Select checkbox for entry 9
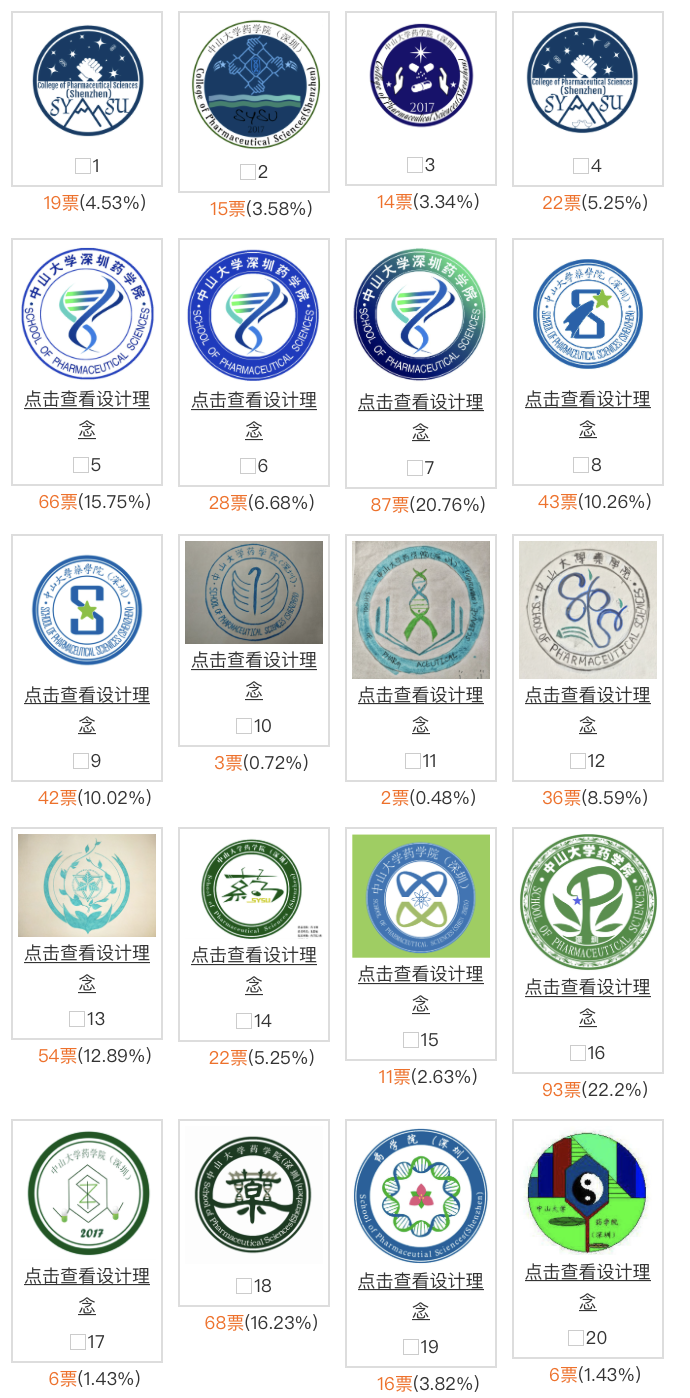 pyautogui.click(x=81, y=761)
